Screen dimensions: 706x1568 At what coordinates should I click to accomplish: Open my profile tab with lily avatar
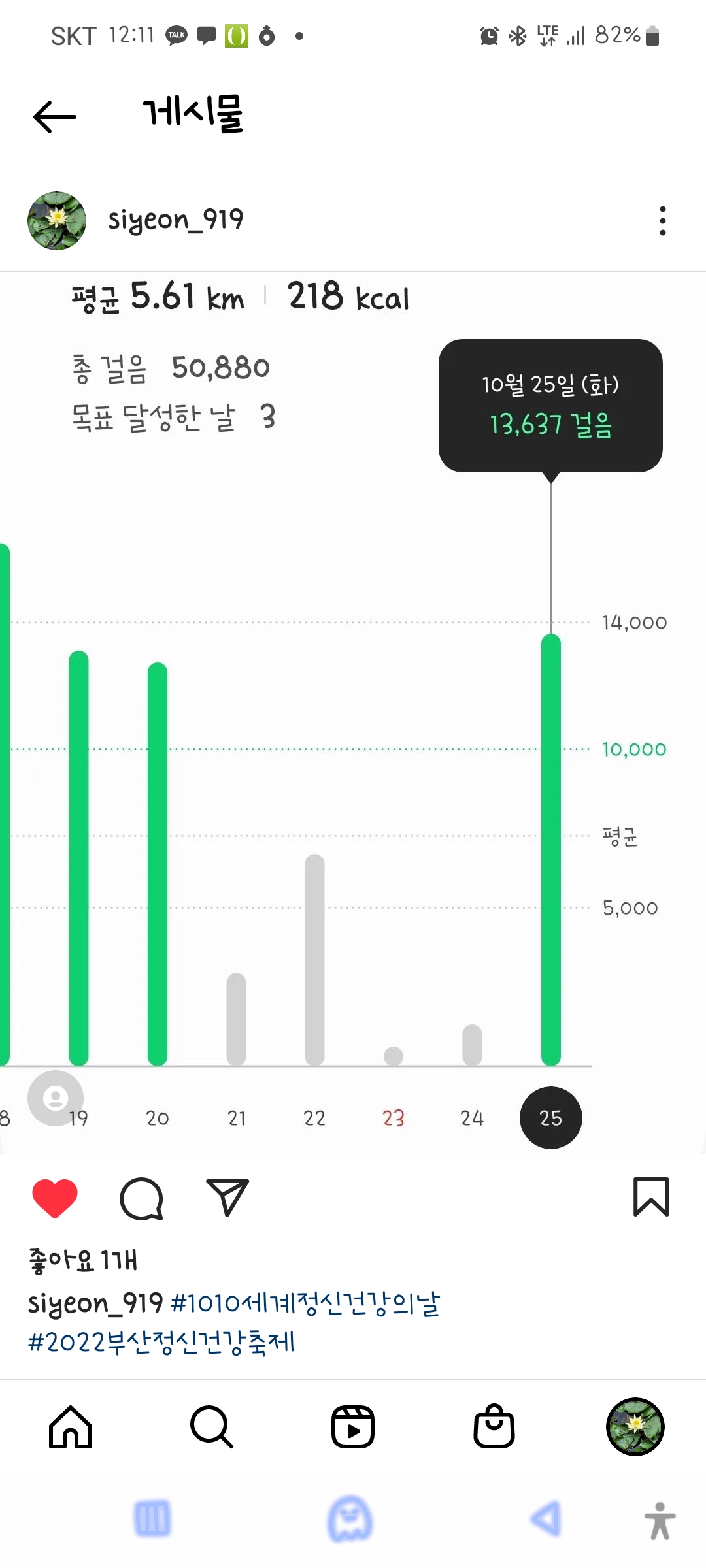click(635, 1427)
